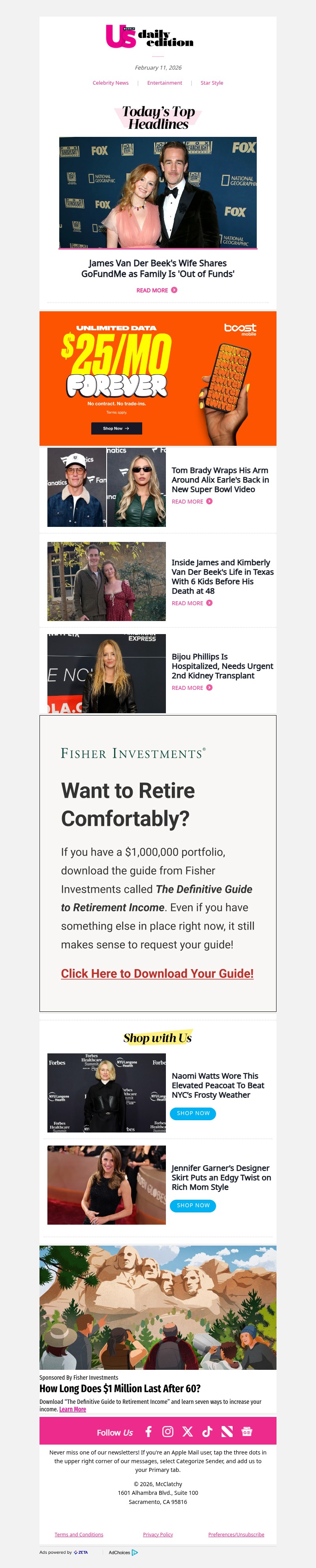Read more on Bijou Phillips hospitalization

point(192,688)
